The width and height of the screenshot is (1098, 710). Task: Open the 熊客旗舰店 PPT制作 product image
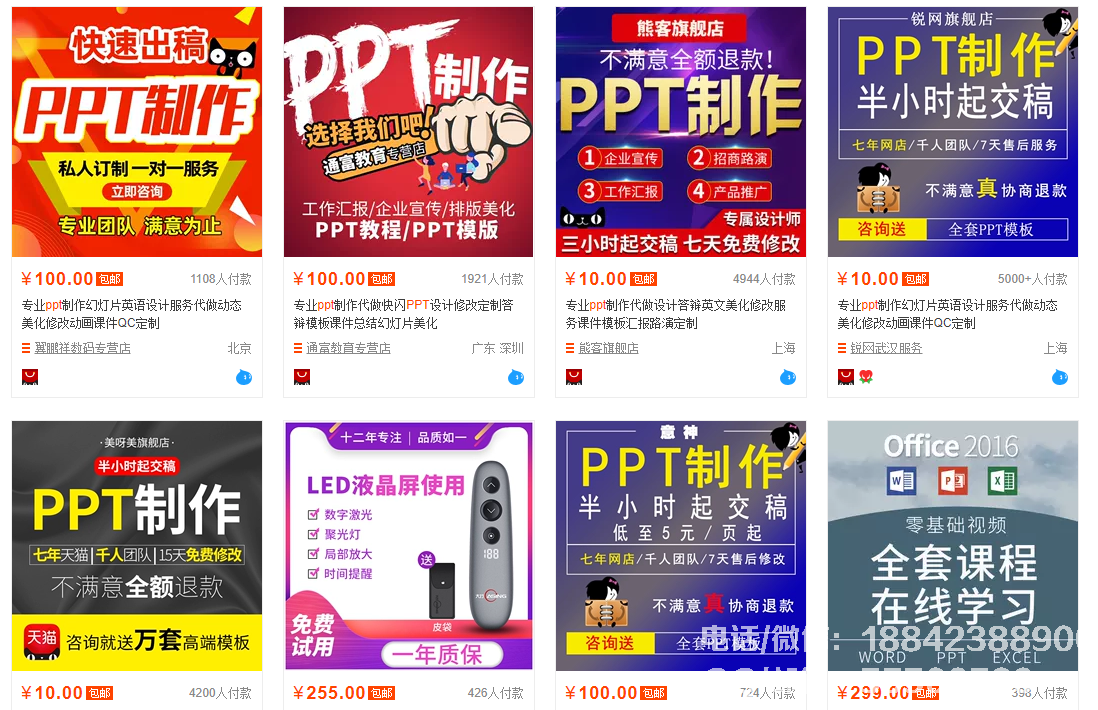680,132
